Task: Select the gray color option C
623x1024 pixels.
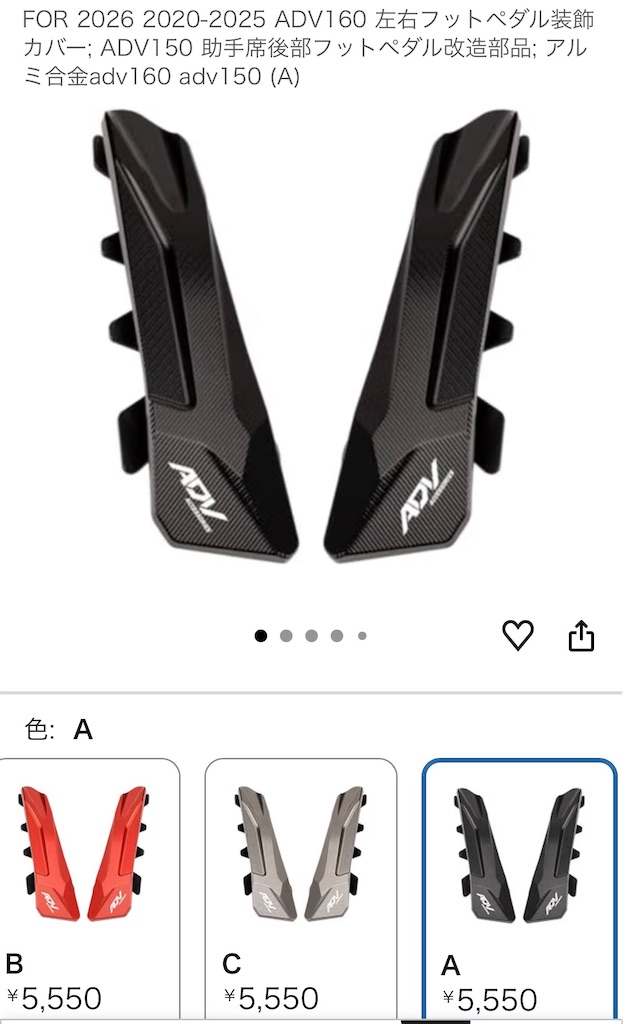Action: click(301, 891)
